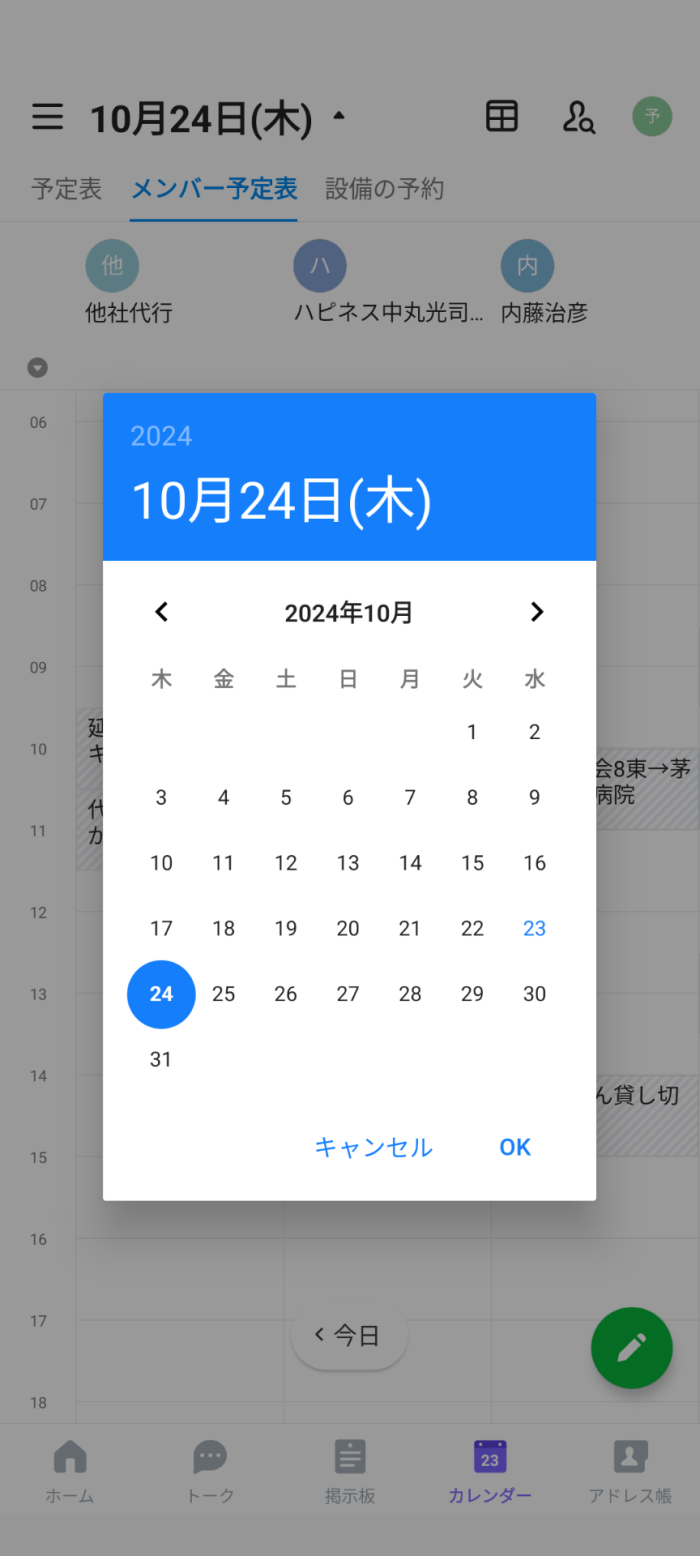
Task: Choose October 7 in the date grid
Action: pos(410,797)
